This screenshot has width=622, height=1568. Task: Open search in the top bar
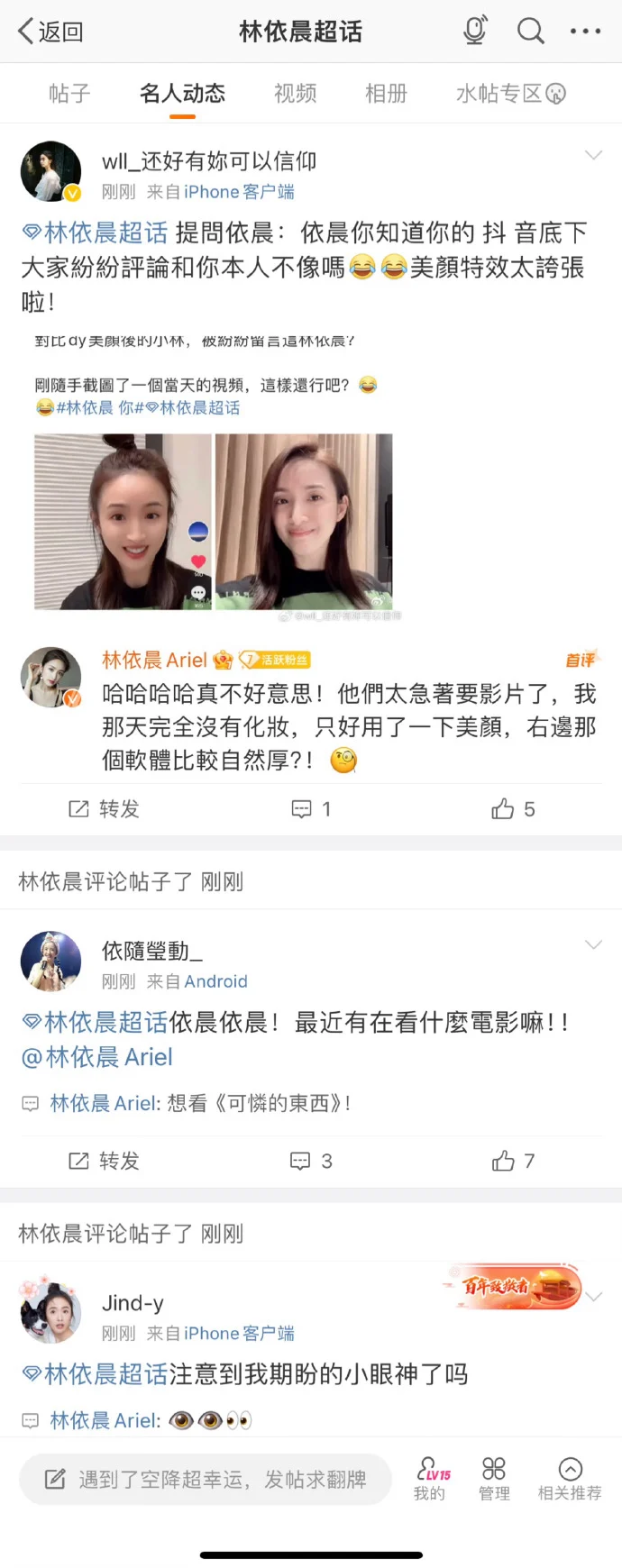530,31
